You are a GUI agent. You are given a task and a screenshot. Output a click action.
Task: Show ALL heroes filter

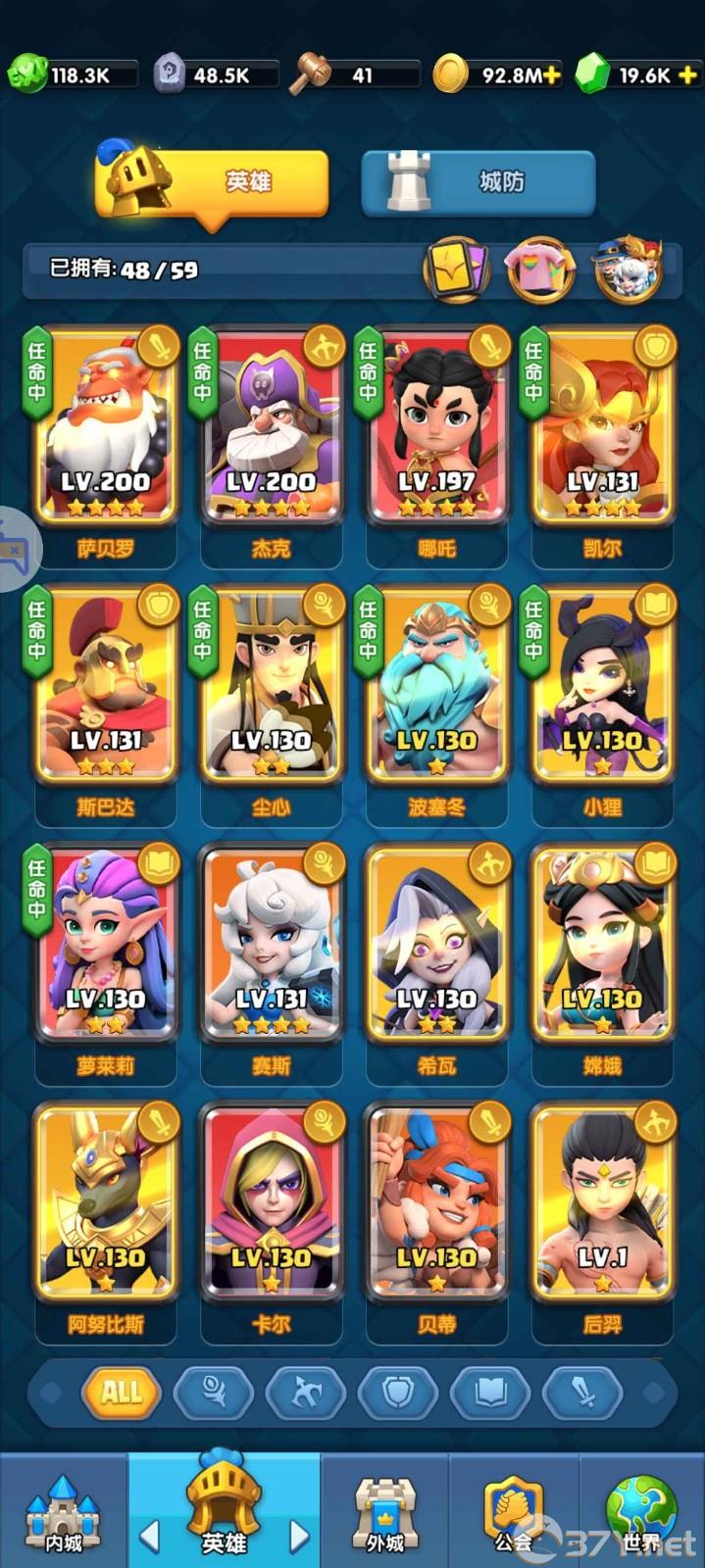pyautogui.click(x=122, y=1392)
